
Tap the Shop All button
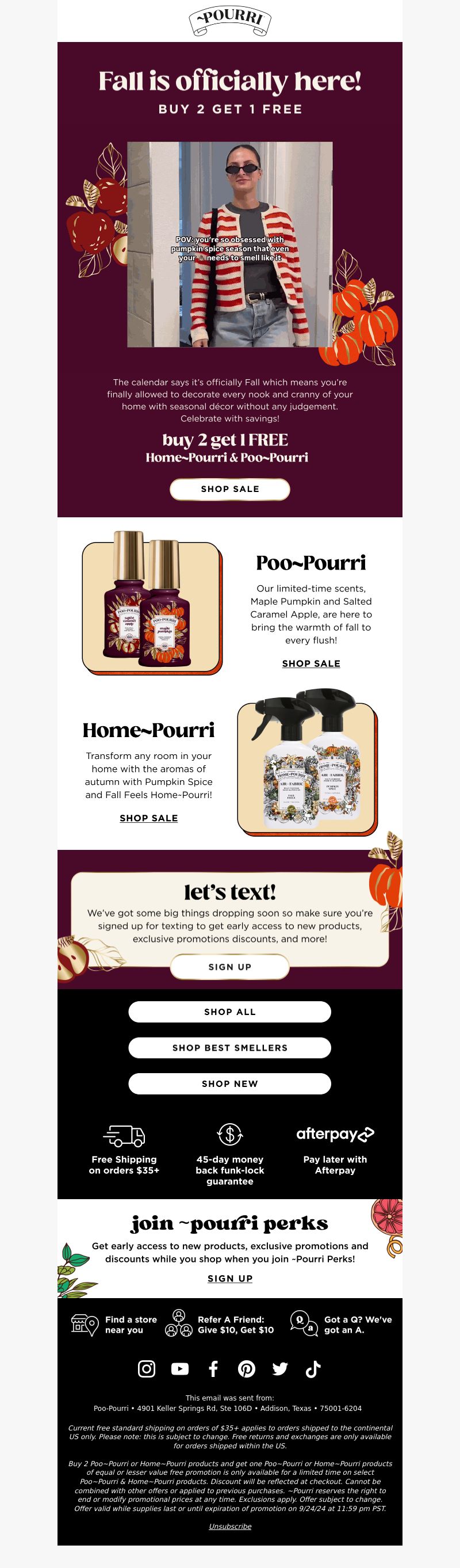[229, 1012]
